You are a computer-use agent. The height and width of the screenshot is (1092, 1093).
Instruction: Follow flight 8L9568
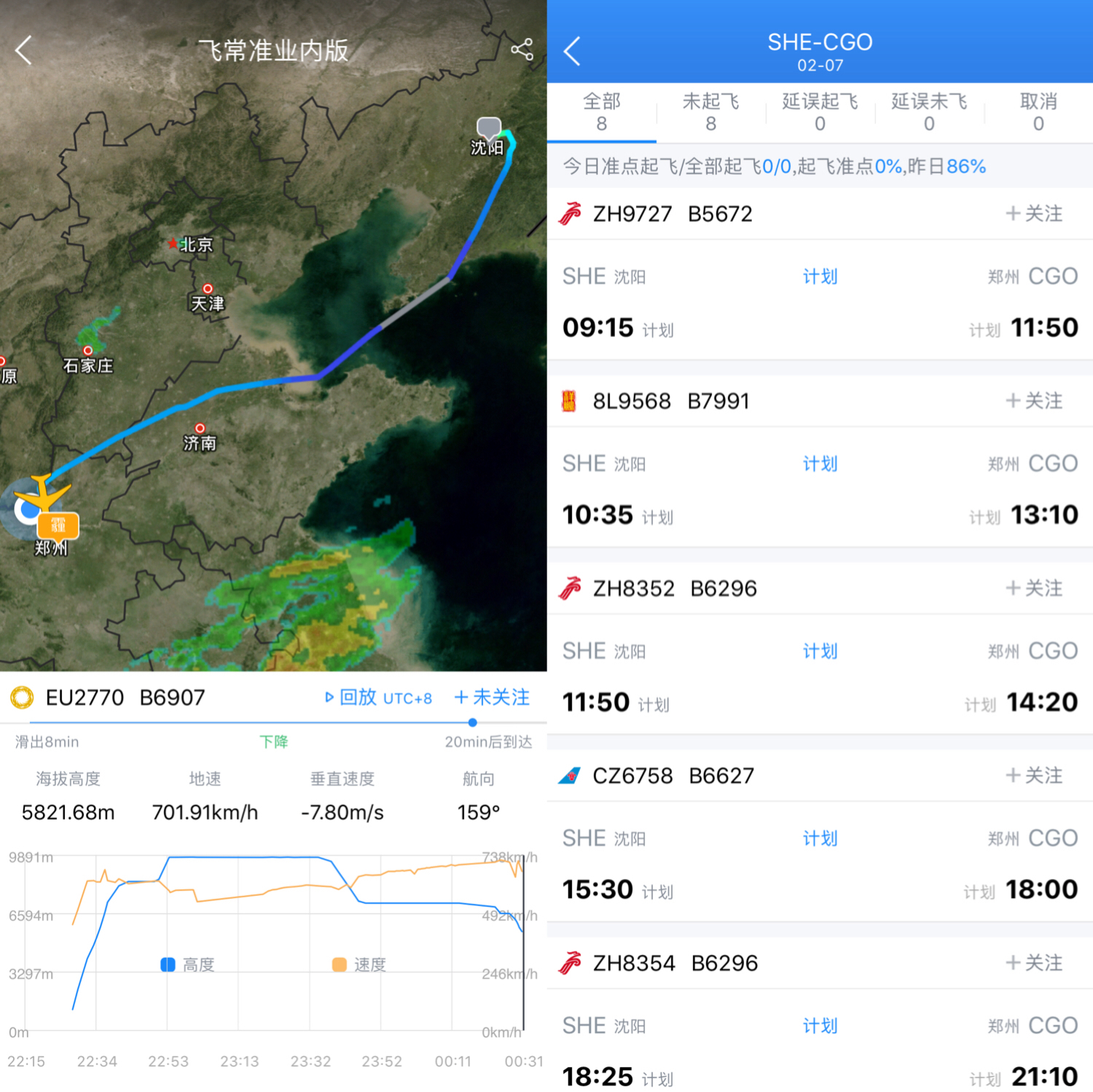pyautogui.click(x=1034, y=401)
